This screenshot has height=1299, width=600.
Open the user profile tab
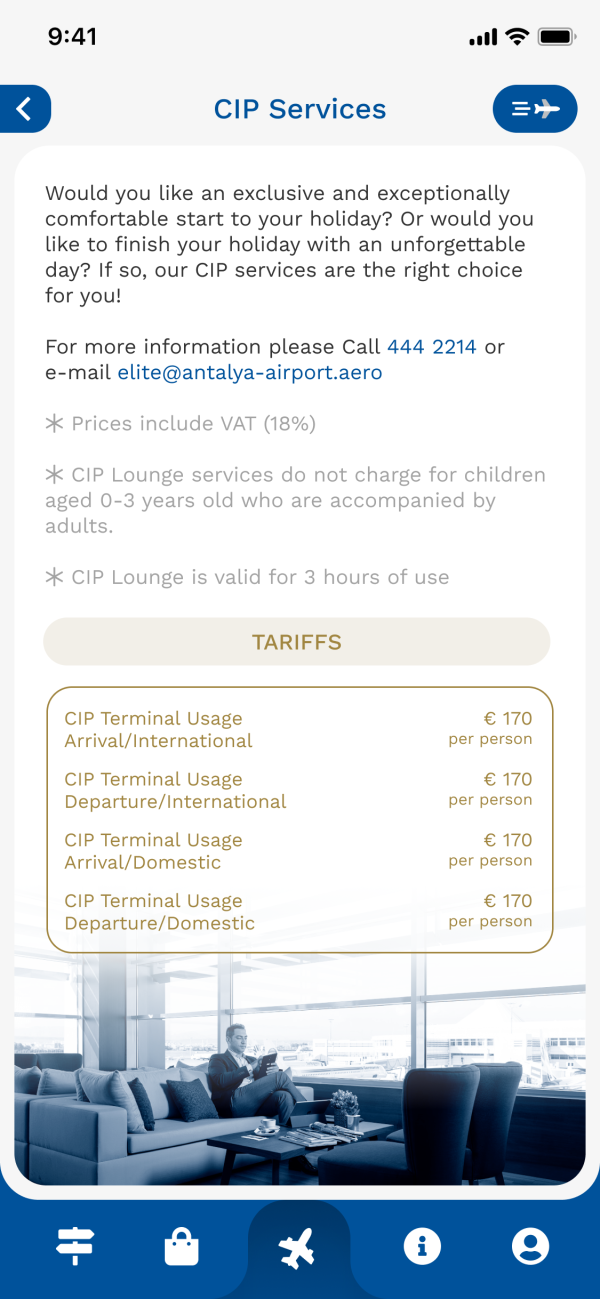tap(530, 1246)
